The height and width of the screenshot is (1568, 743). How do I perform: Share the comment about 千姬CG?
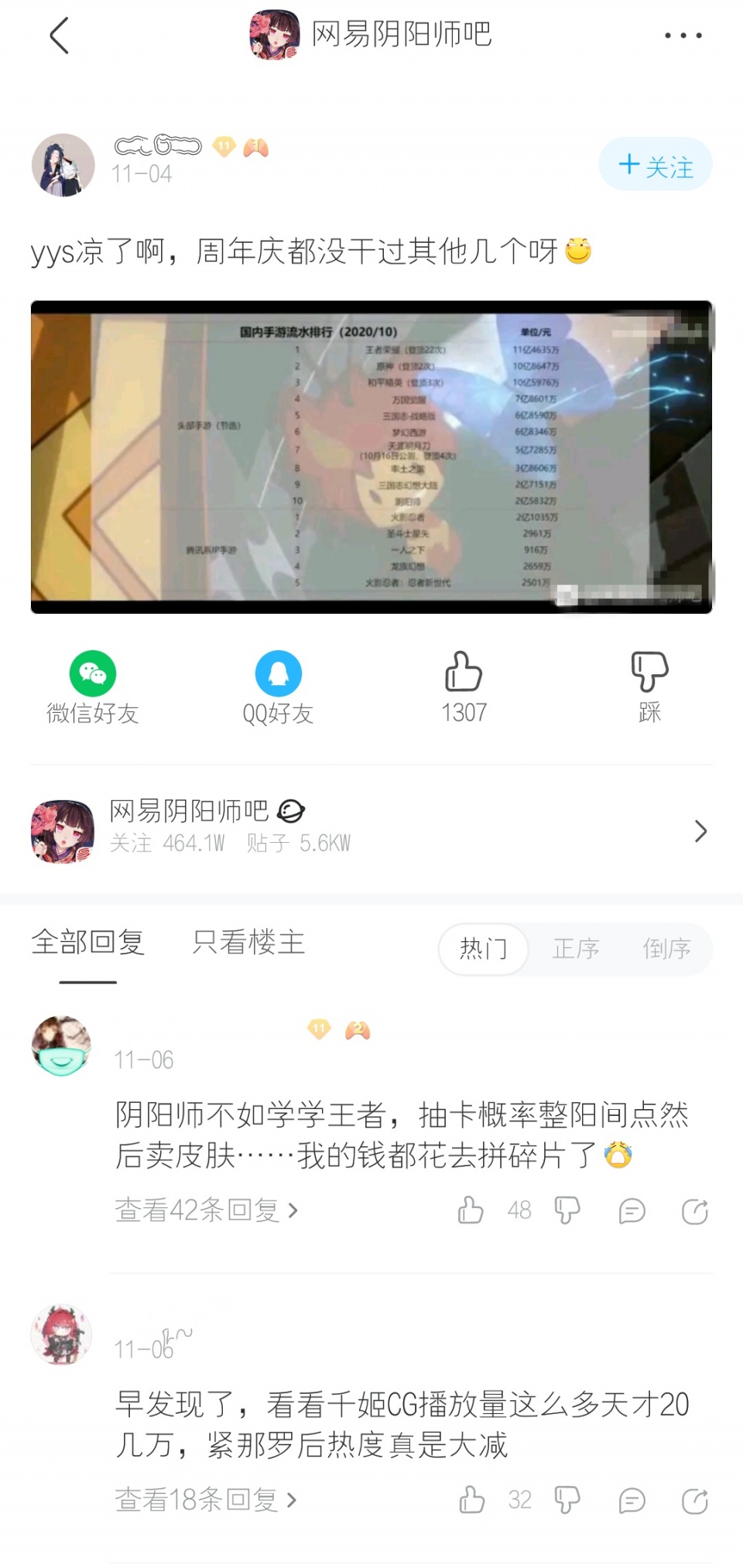click(694, 1501)
